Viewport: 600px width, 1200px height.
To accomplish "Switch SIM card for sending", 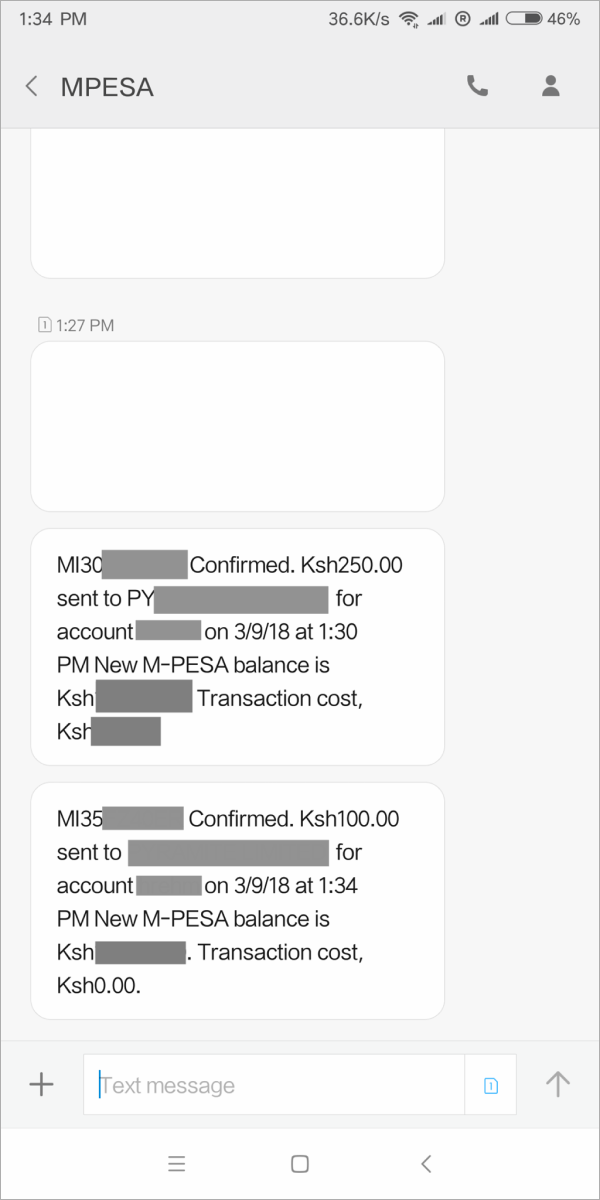I will click(x=491, y=1084).
